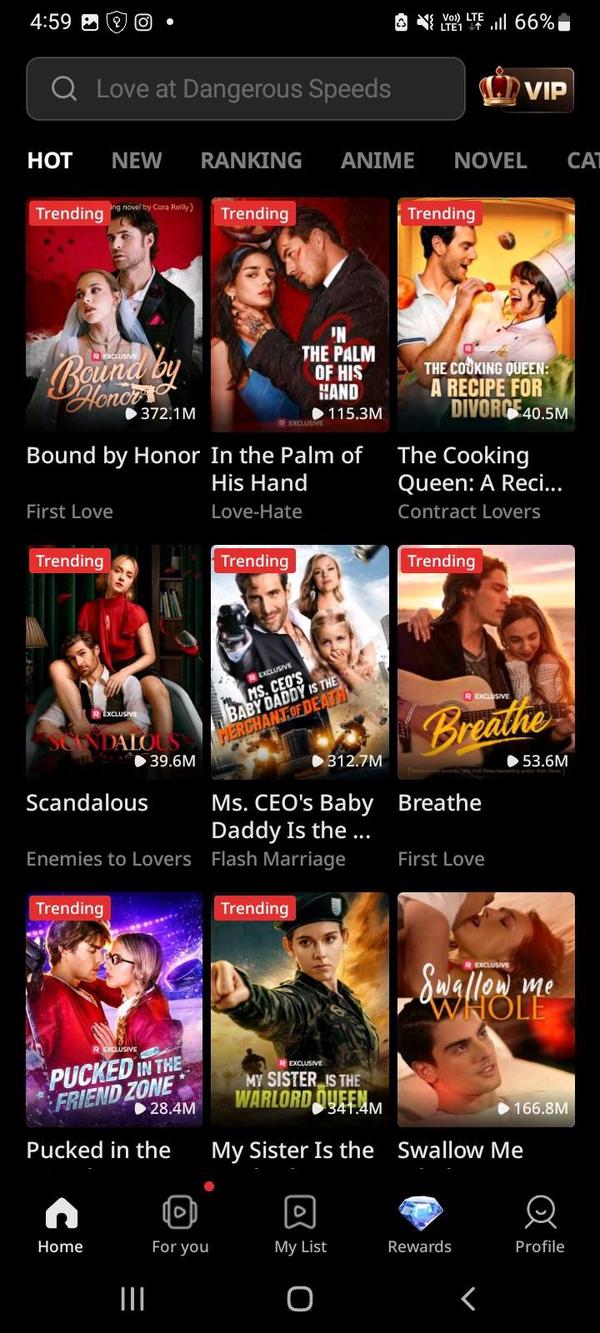This screenshot has width=600, height=1333.
Task: Switch to the NEW tab
Action: tap(136, 160)
